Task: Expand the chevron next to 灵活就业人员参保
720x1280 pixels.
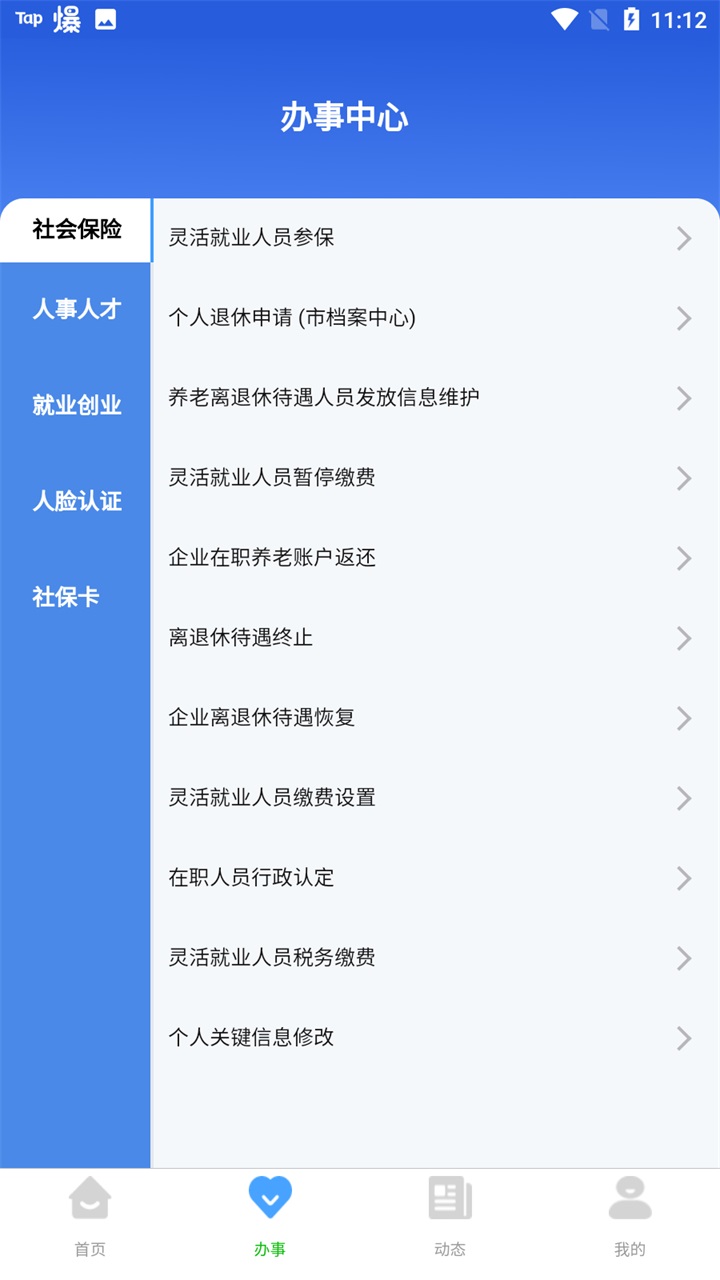Action: (x=685, y=238)
